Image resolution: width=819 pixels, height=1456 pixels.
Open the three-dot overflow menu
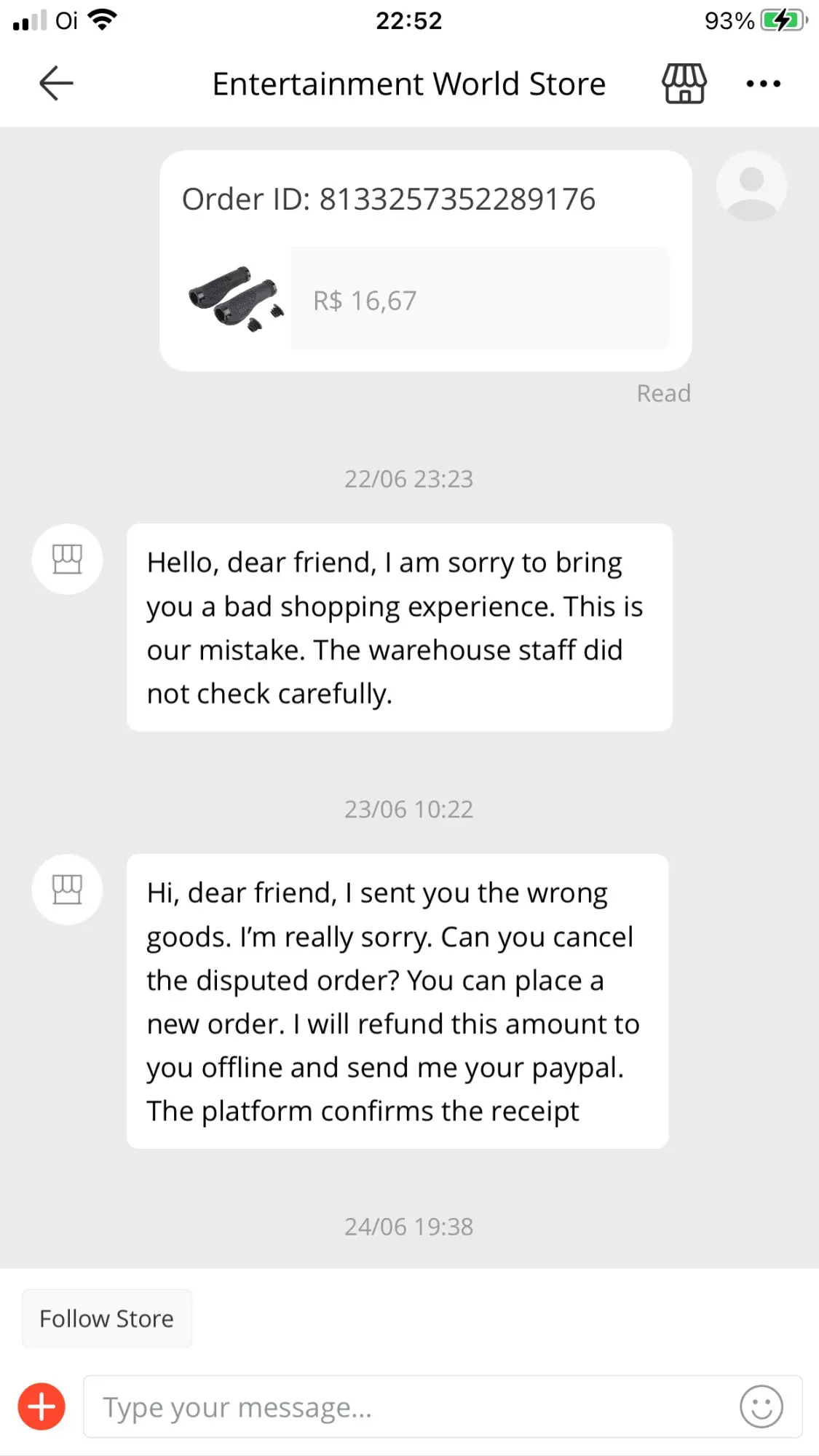(x=763, y=84)
